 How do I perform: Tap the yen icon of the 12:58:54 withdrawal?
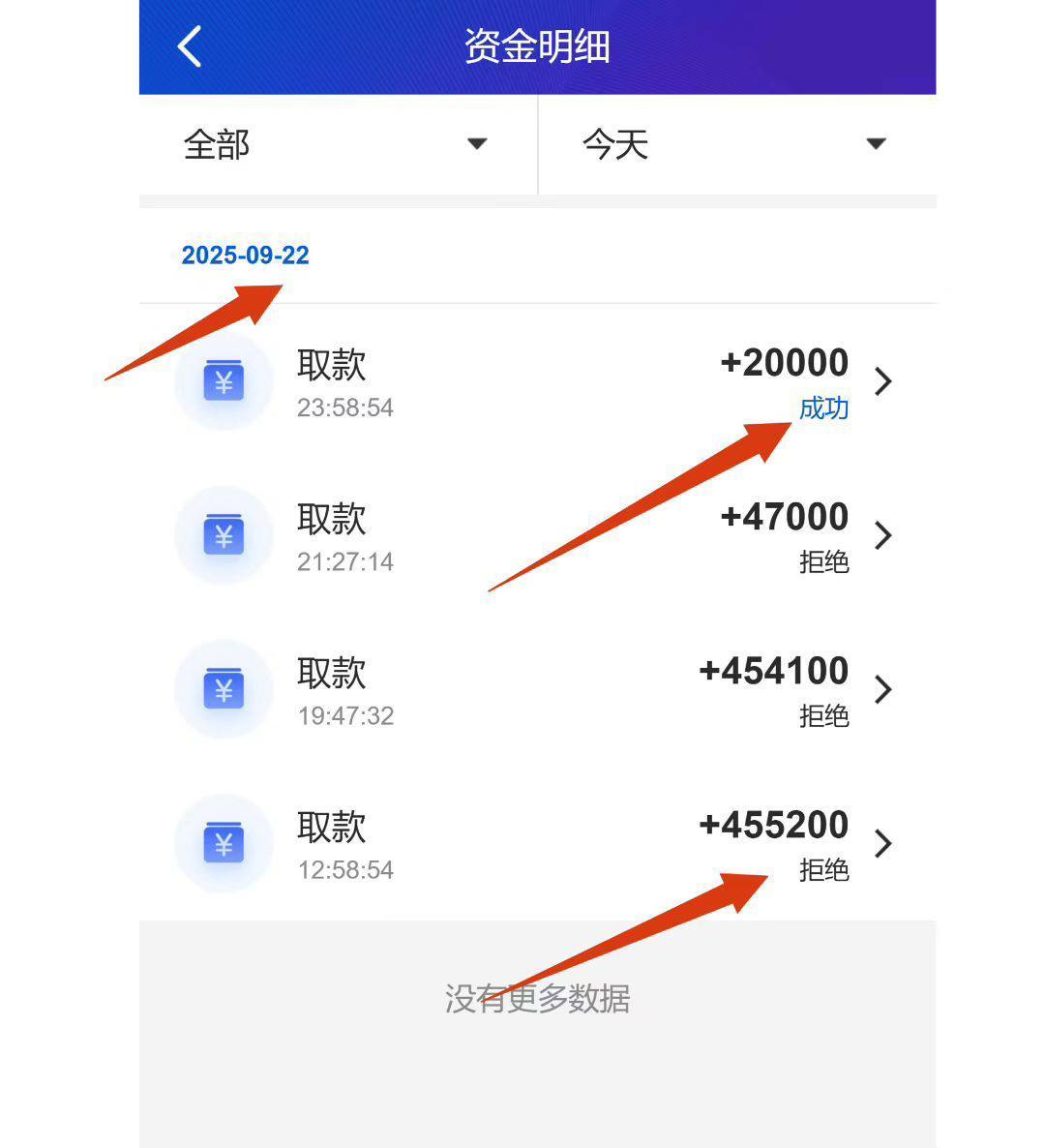pos(224,843)
